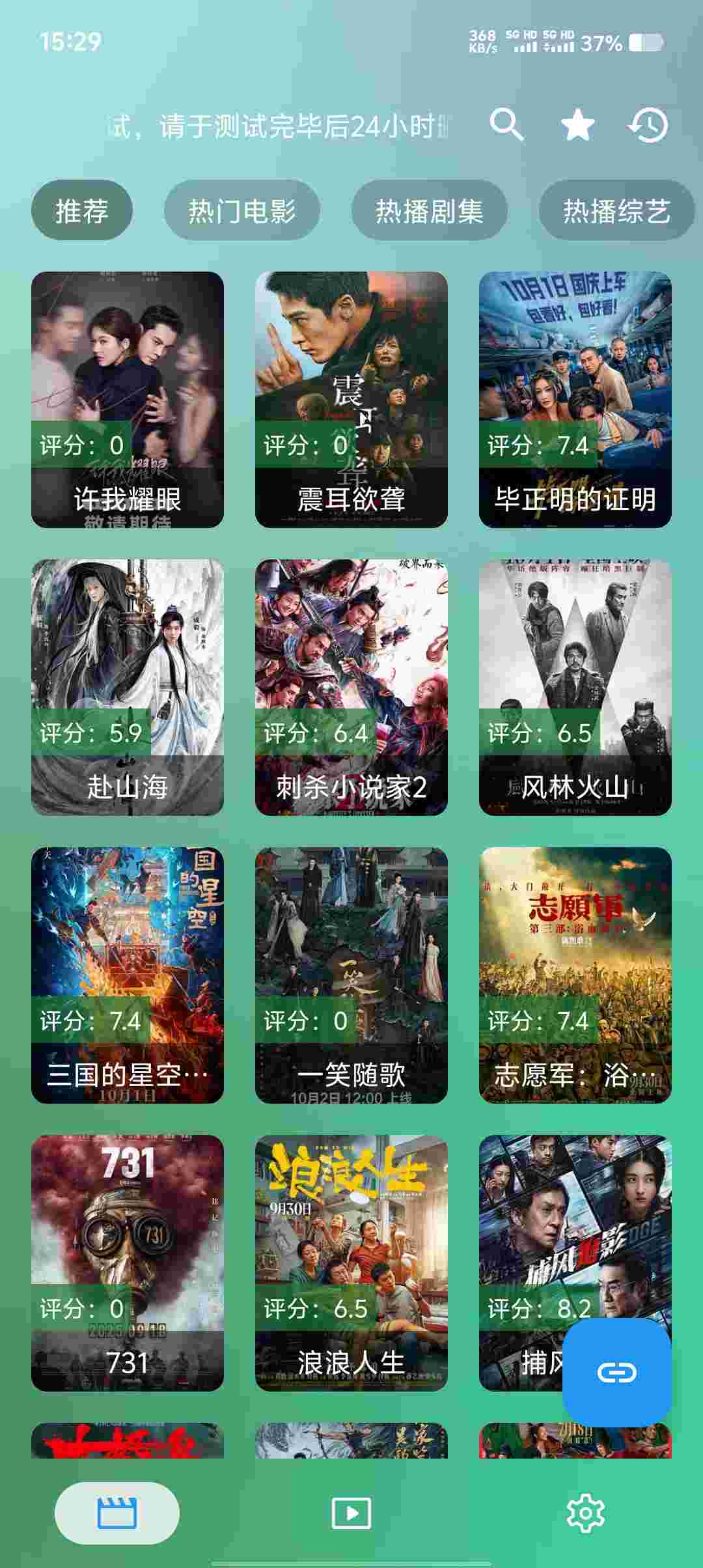Screen dimensions: 703x1568
Task: Open the movie 浪浪人生
Action: (351, 1263)
